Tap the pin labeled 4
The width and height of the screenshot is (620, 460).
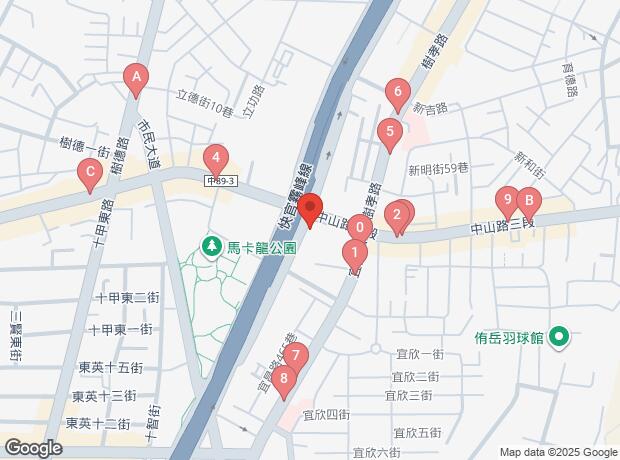tap(214, 158)
